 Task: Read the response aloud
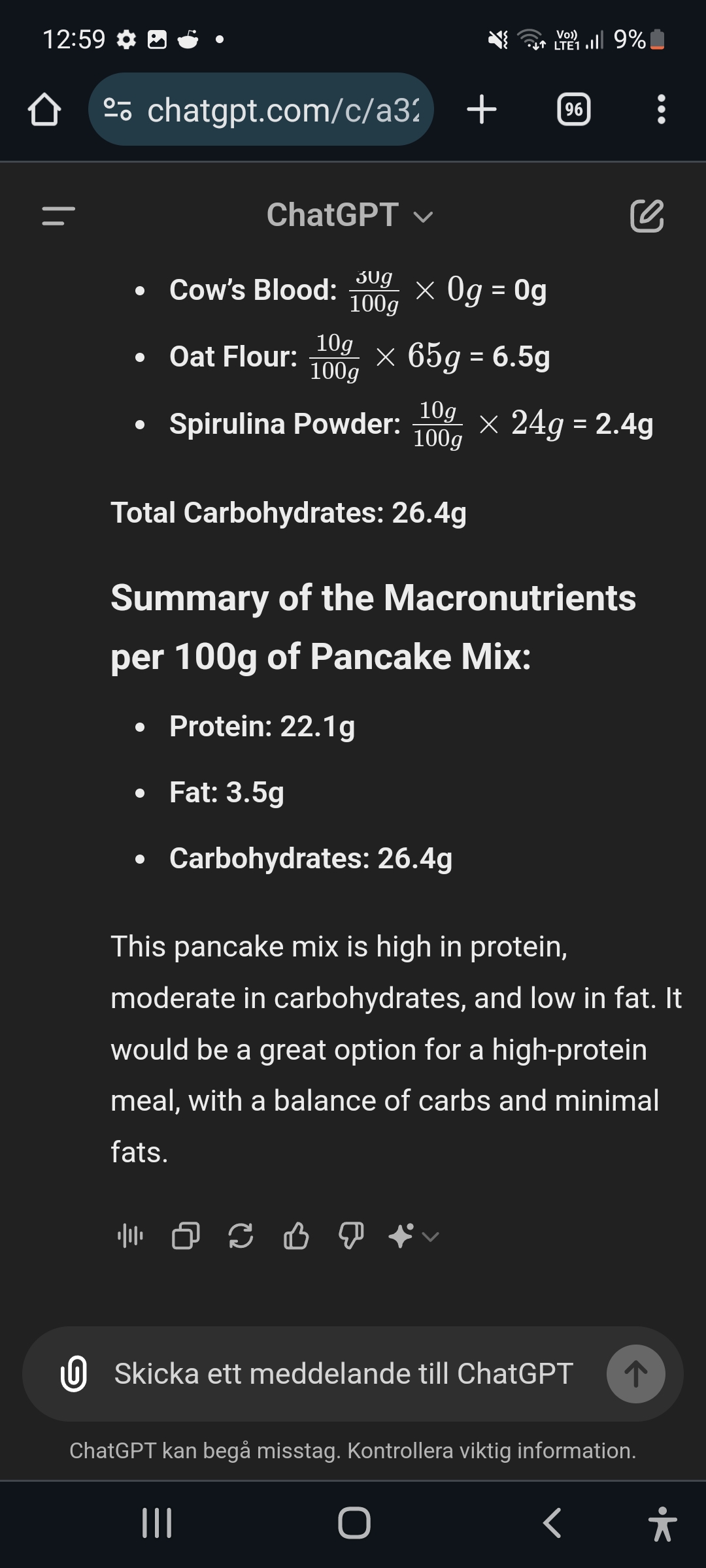[130, 1235]
